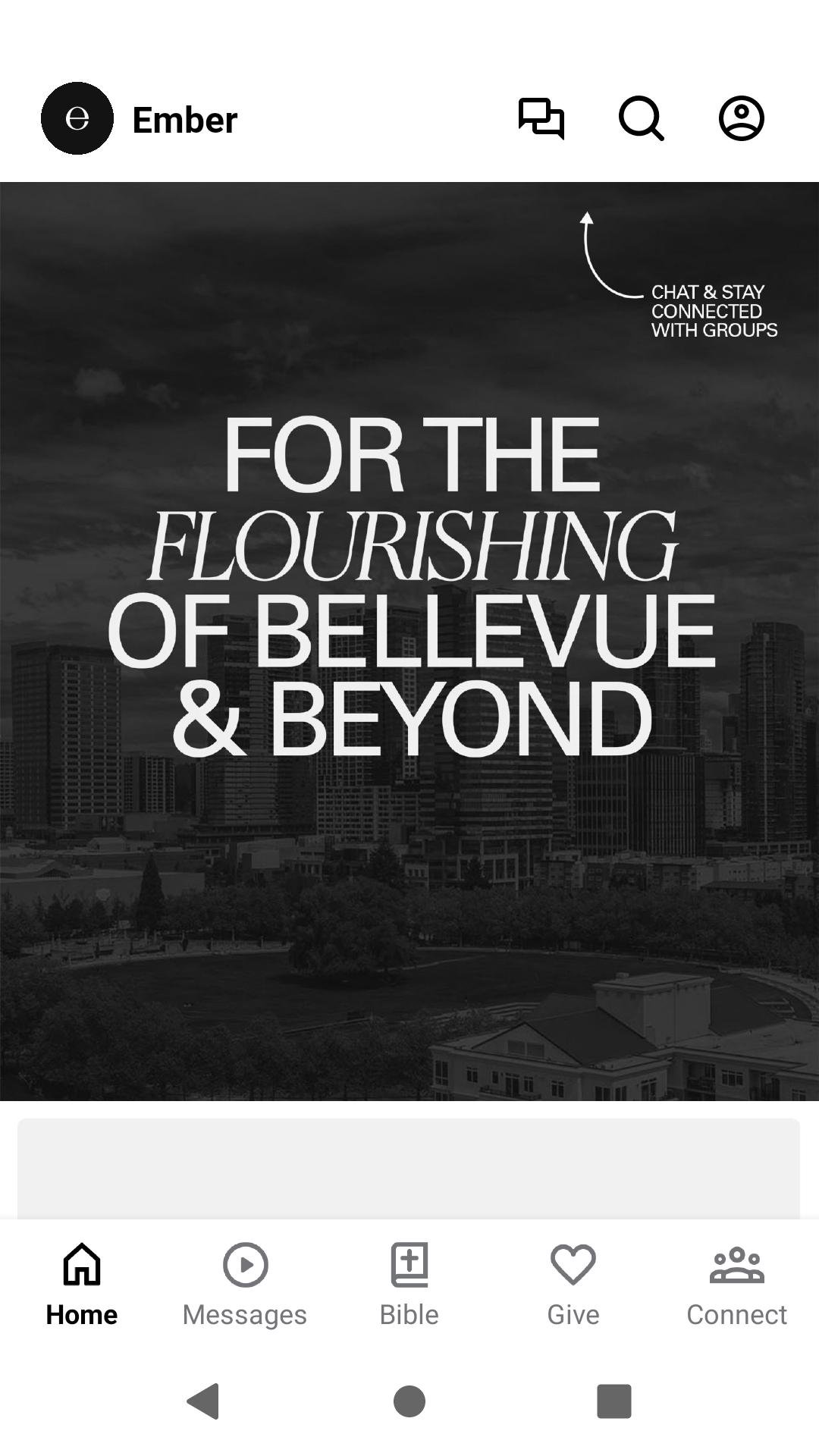The height and width of the screenshot is (1456, 819).
Task: Open the Give tab
Action: pyautogui.click(x=573, y=1282)
